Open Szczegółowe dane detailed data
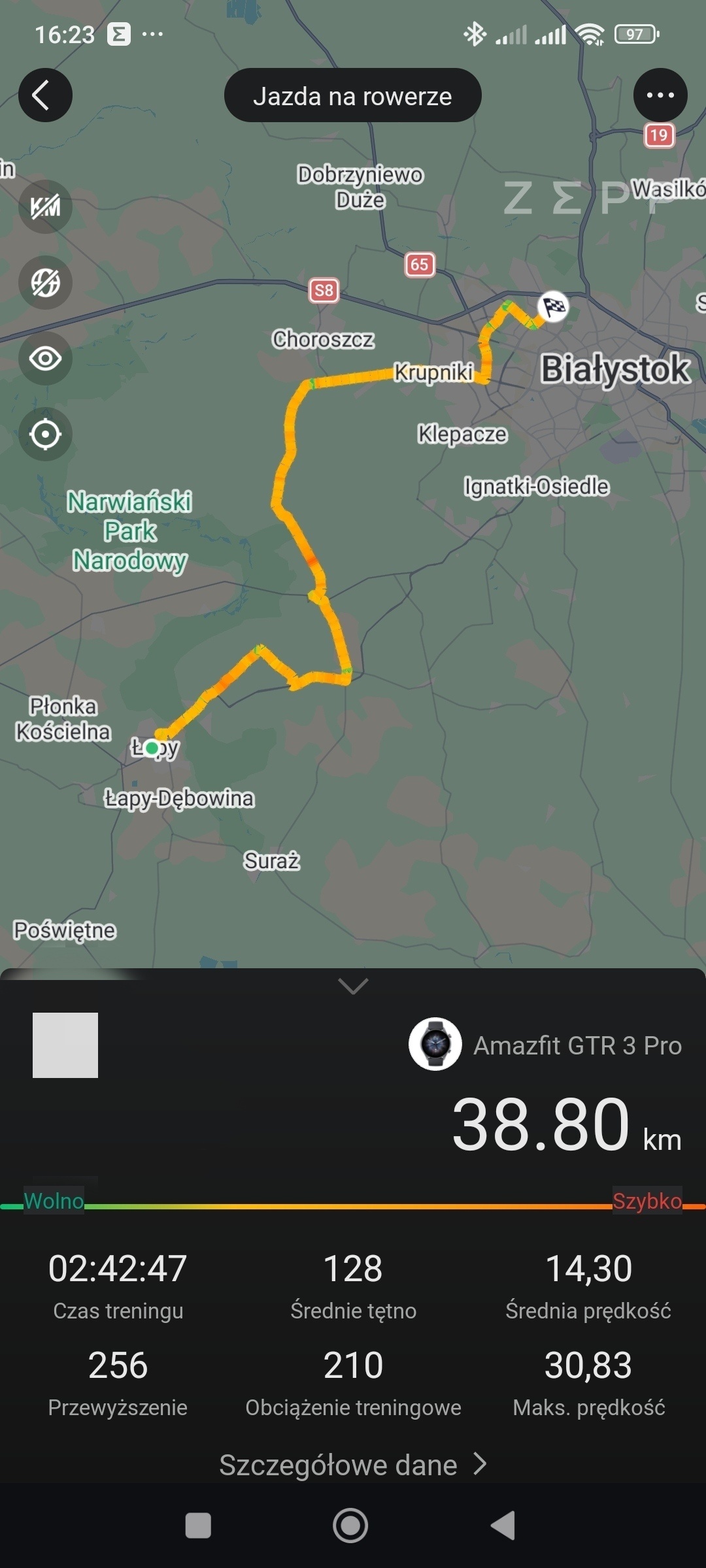 353,1465
